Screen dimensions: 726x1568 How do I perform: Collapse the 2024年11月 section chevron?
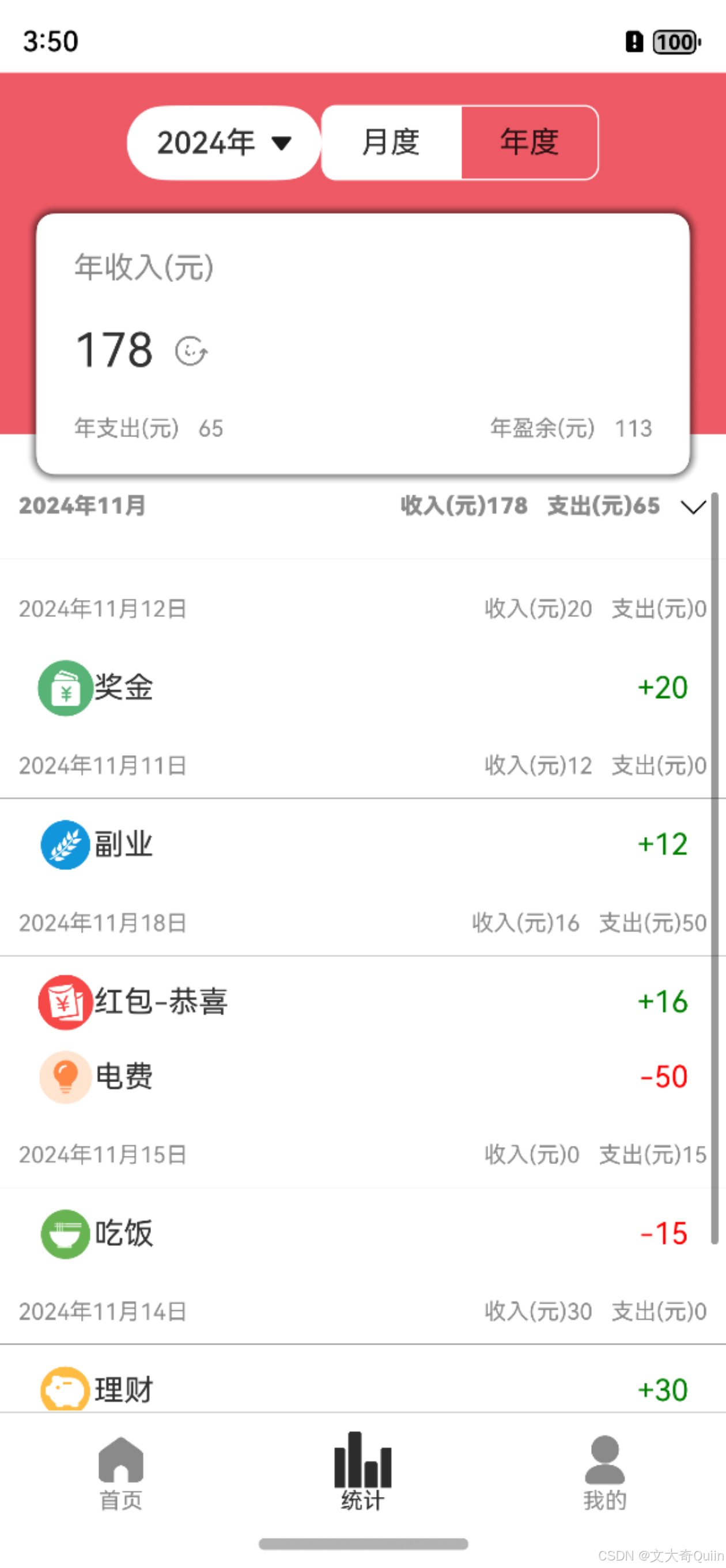pos(693,507)
